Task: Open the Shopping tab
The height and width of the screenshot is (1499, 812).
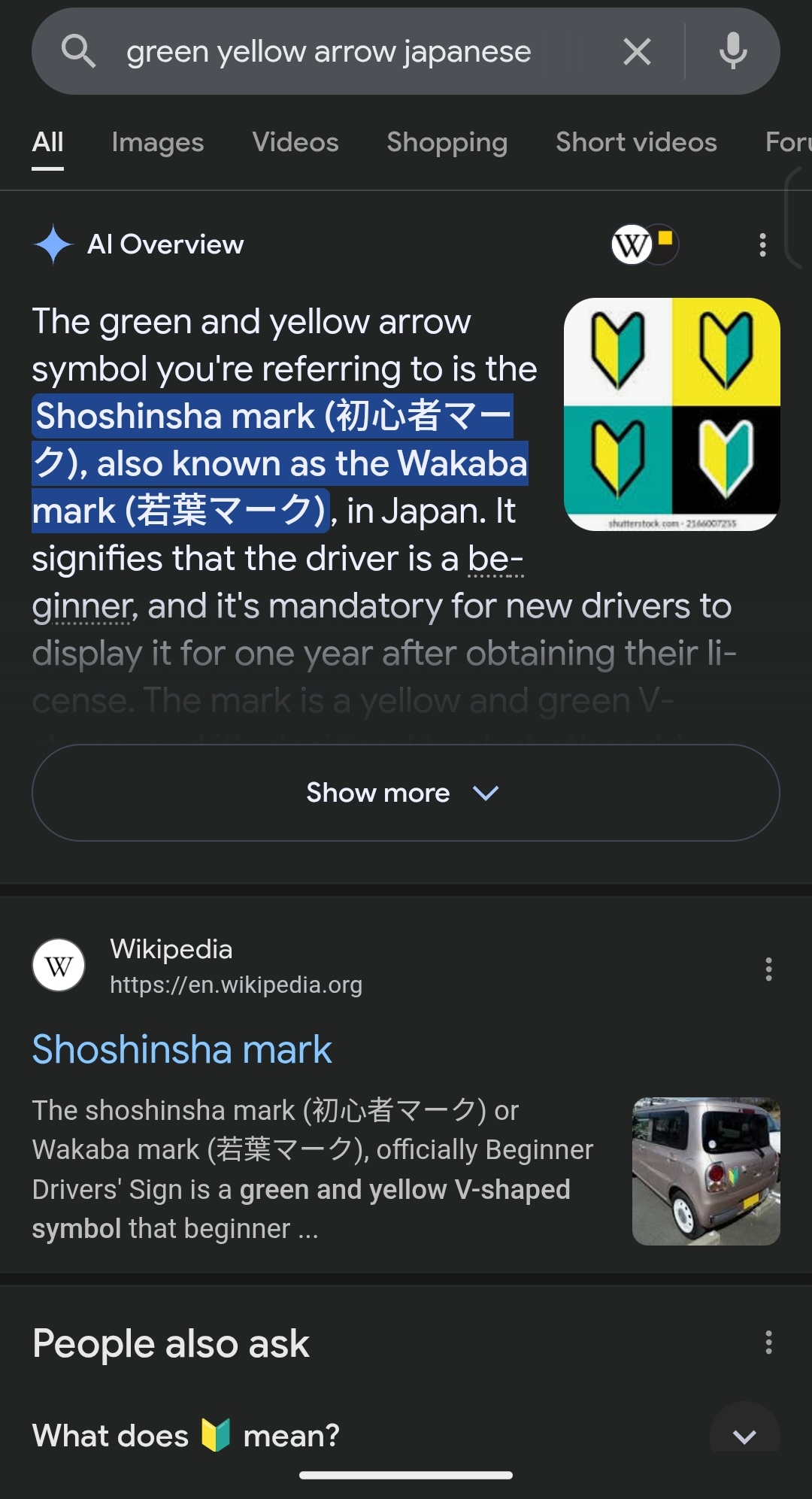Action: [x=447, y=142]
